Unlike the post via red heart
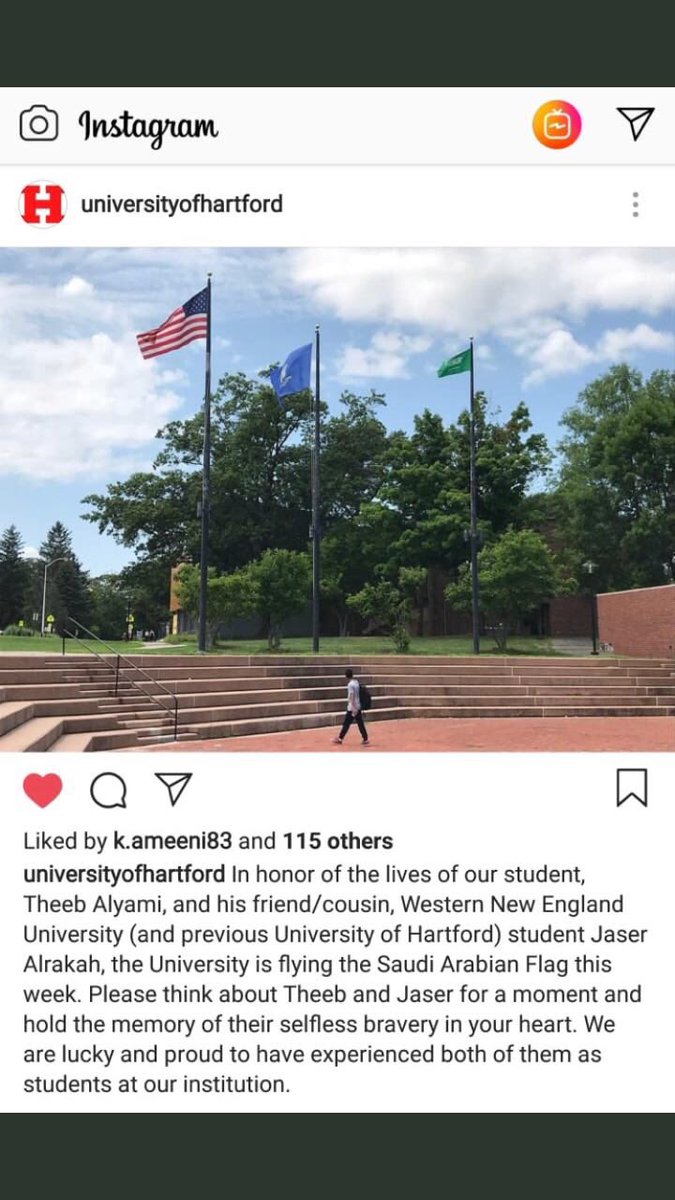This screenshot has height=1200, width=675. coord(42,790)
